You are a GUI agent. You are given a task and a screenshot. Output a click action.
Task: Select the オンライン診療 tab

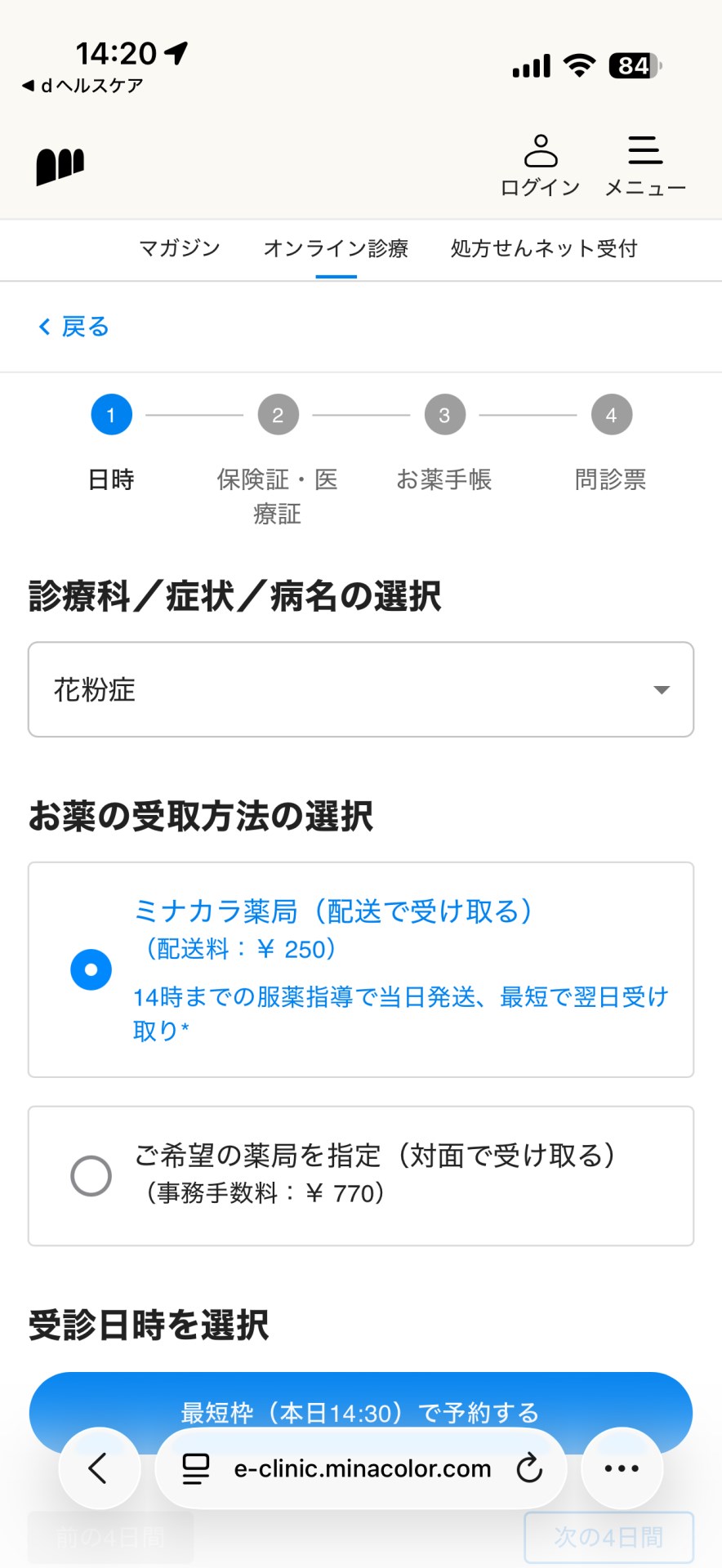tap(336, 248)
